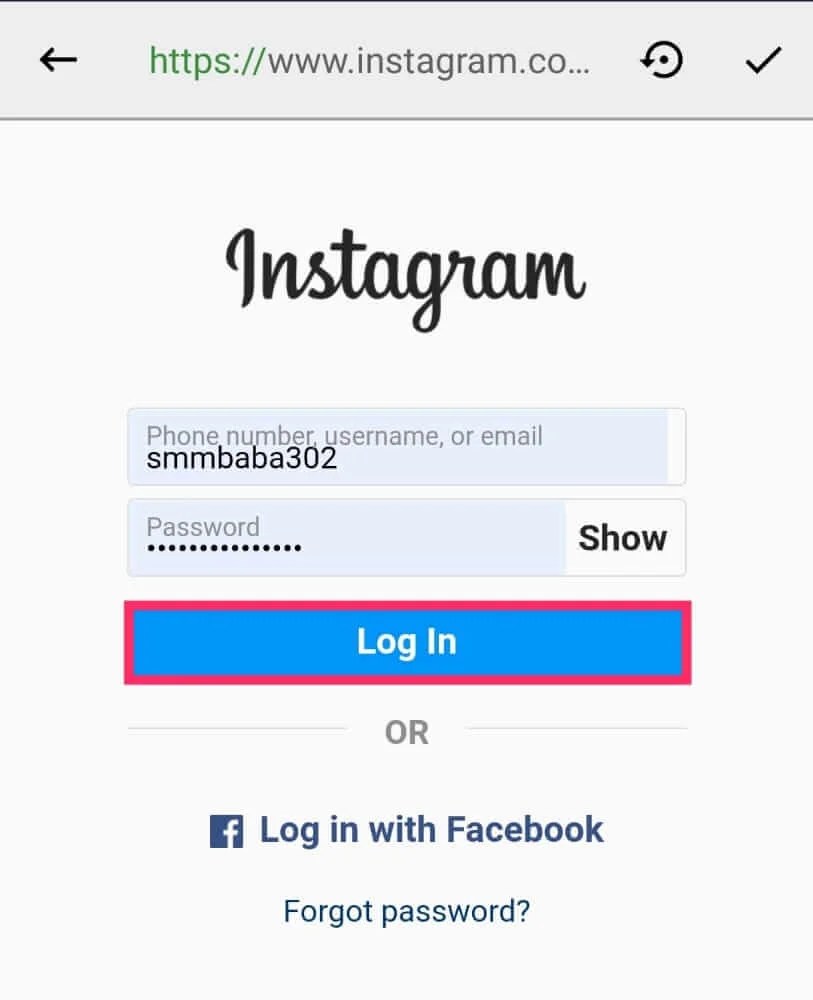Image resolution: width=813 pixels, height=1000 pixels.
Task: Log in with Facebook
Action: (407, 830)
